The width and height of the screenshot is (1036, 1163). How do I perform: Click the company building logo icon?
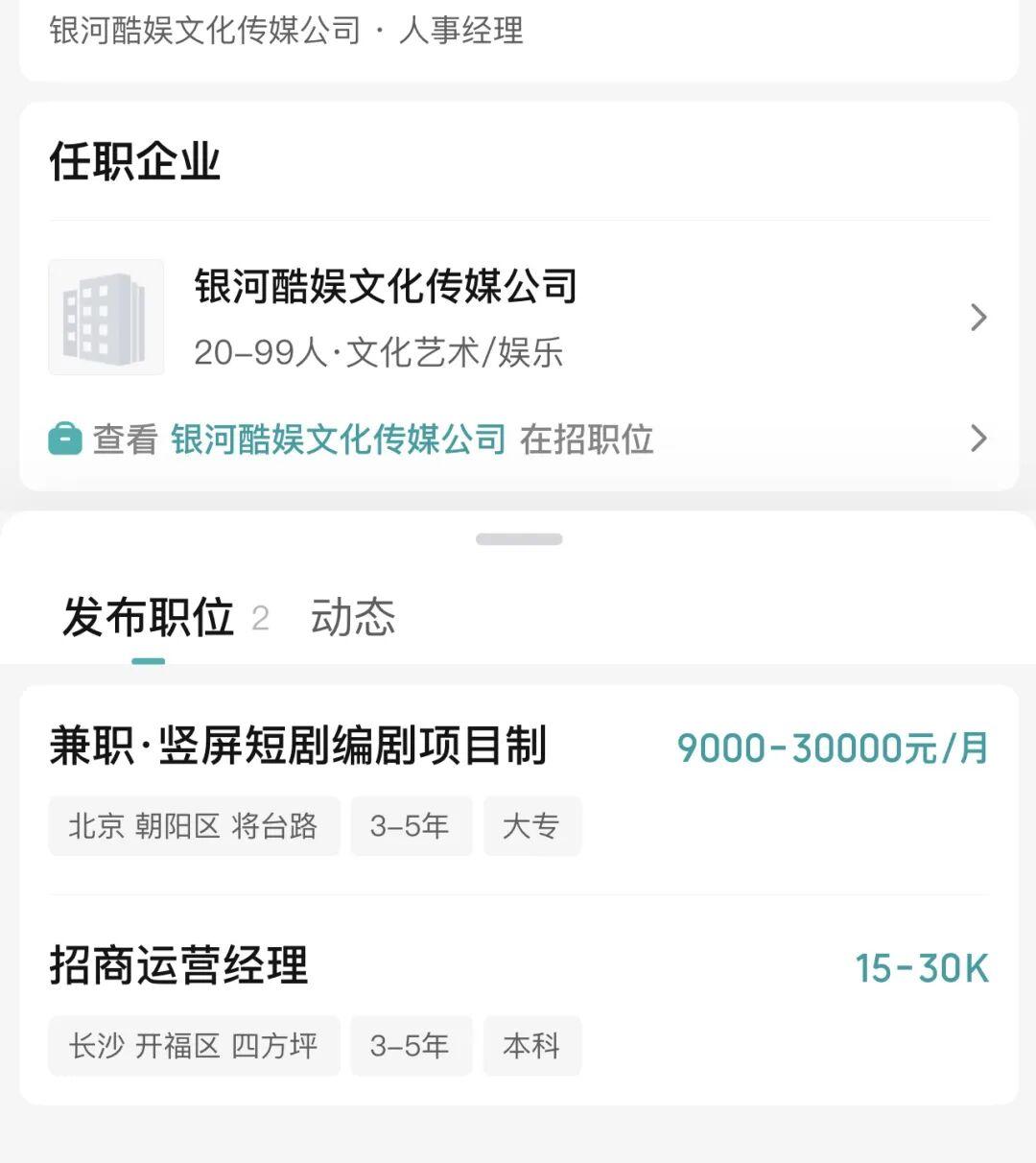[106, 317]
